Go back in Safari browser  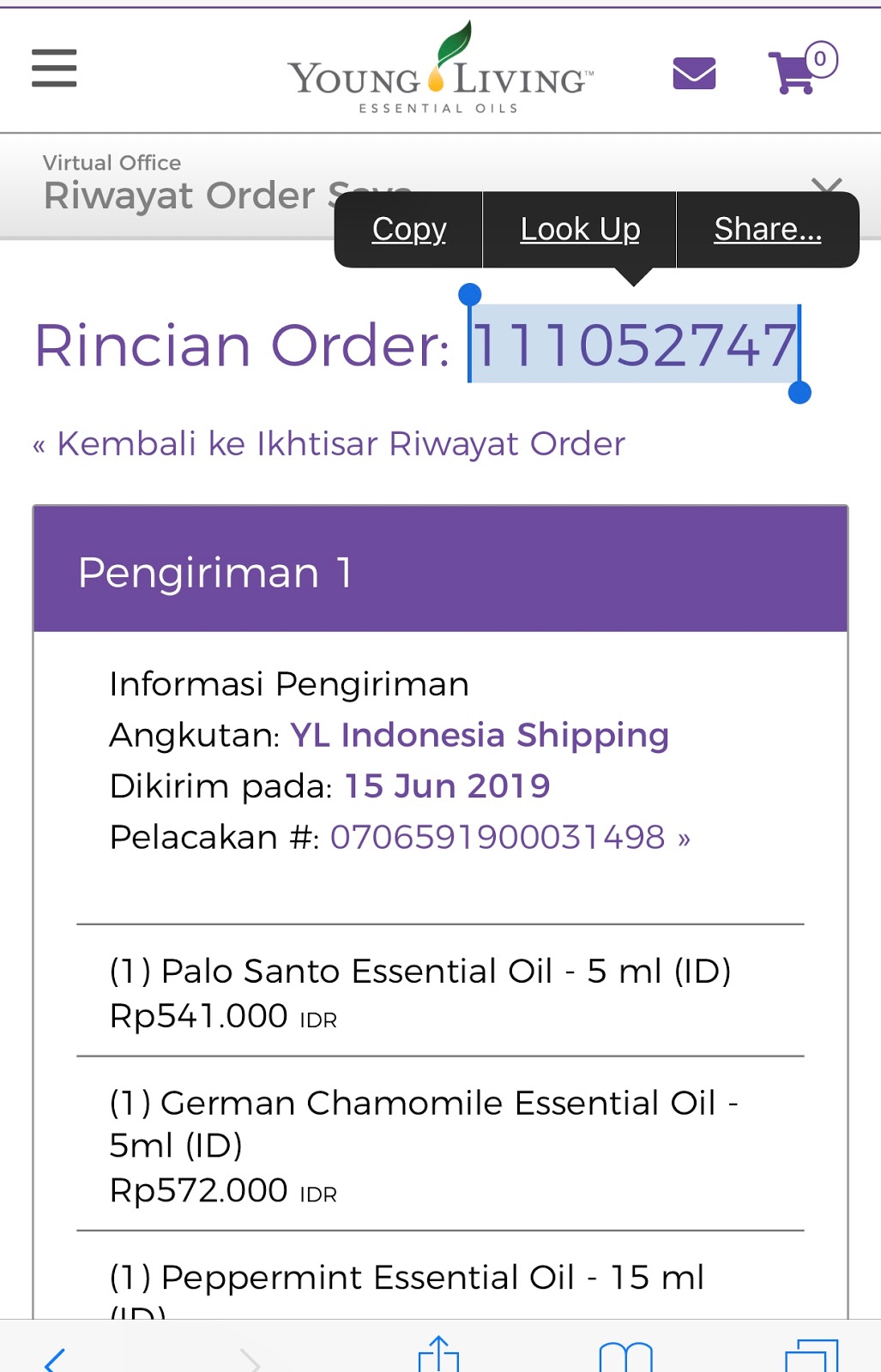(56, 1360)
